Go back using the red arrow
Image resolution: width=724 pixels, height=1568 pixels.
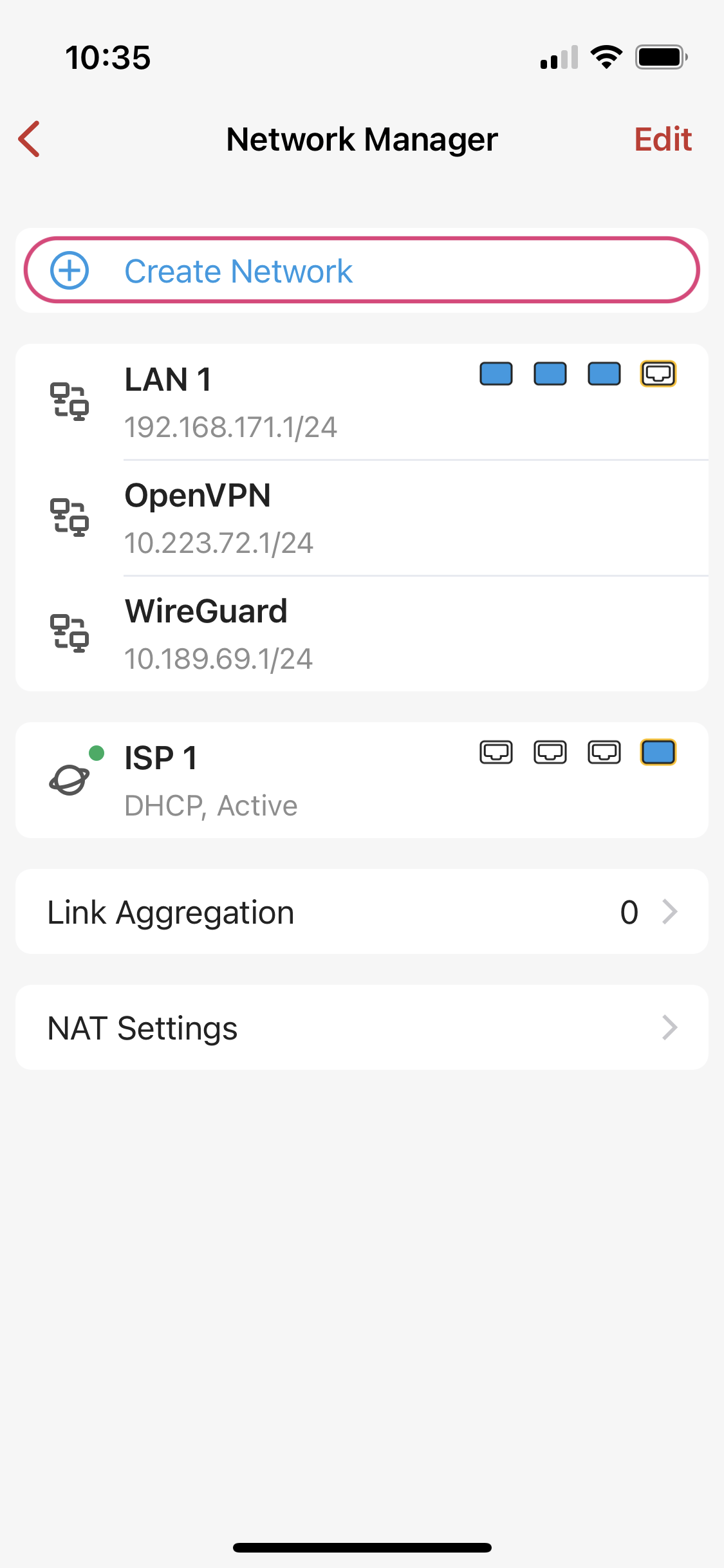(x=30, y=138)
